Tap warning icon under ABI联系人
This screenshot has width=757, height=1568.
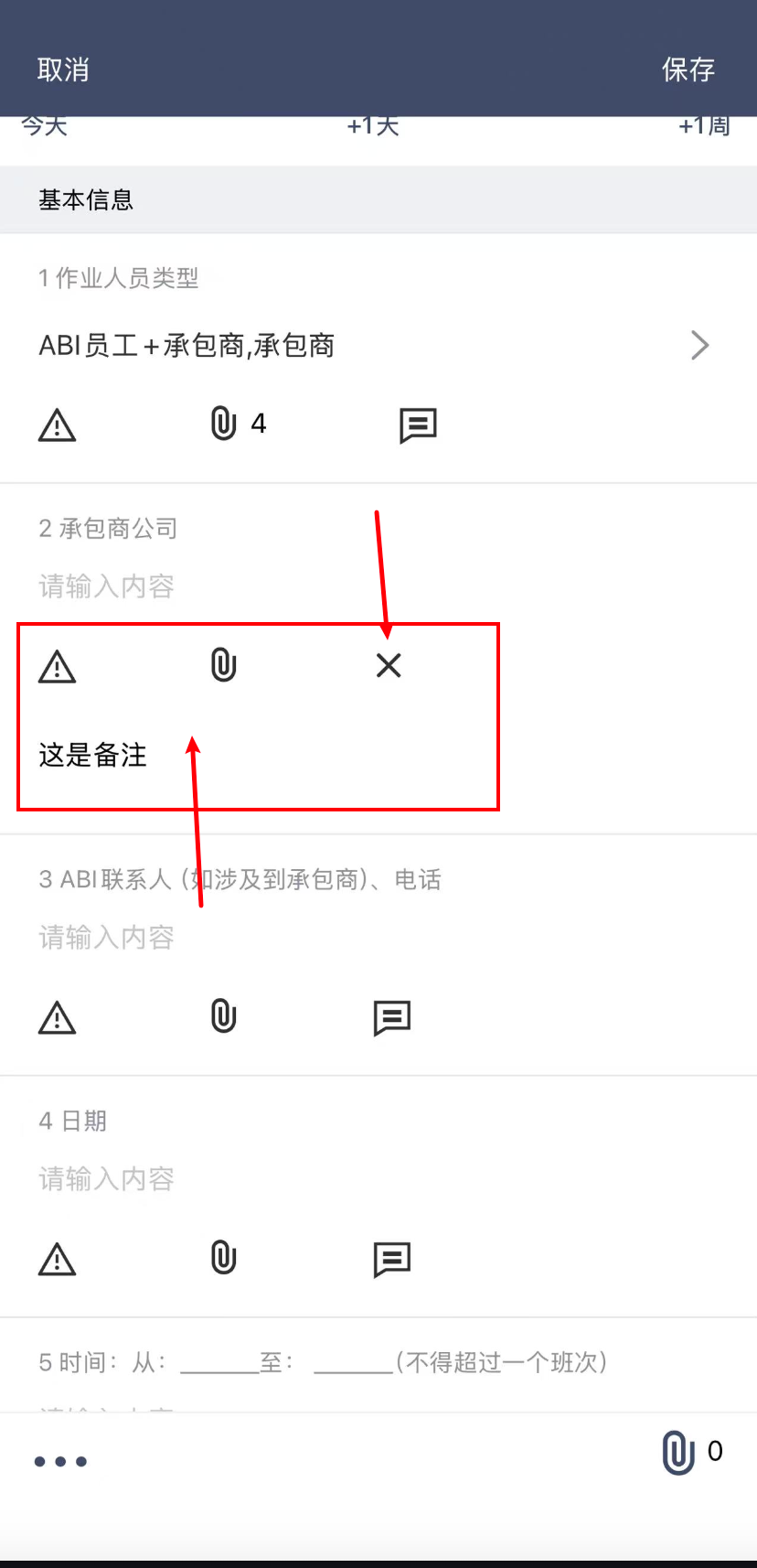57,1017
